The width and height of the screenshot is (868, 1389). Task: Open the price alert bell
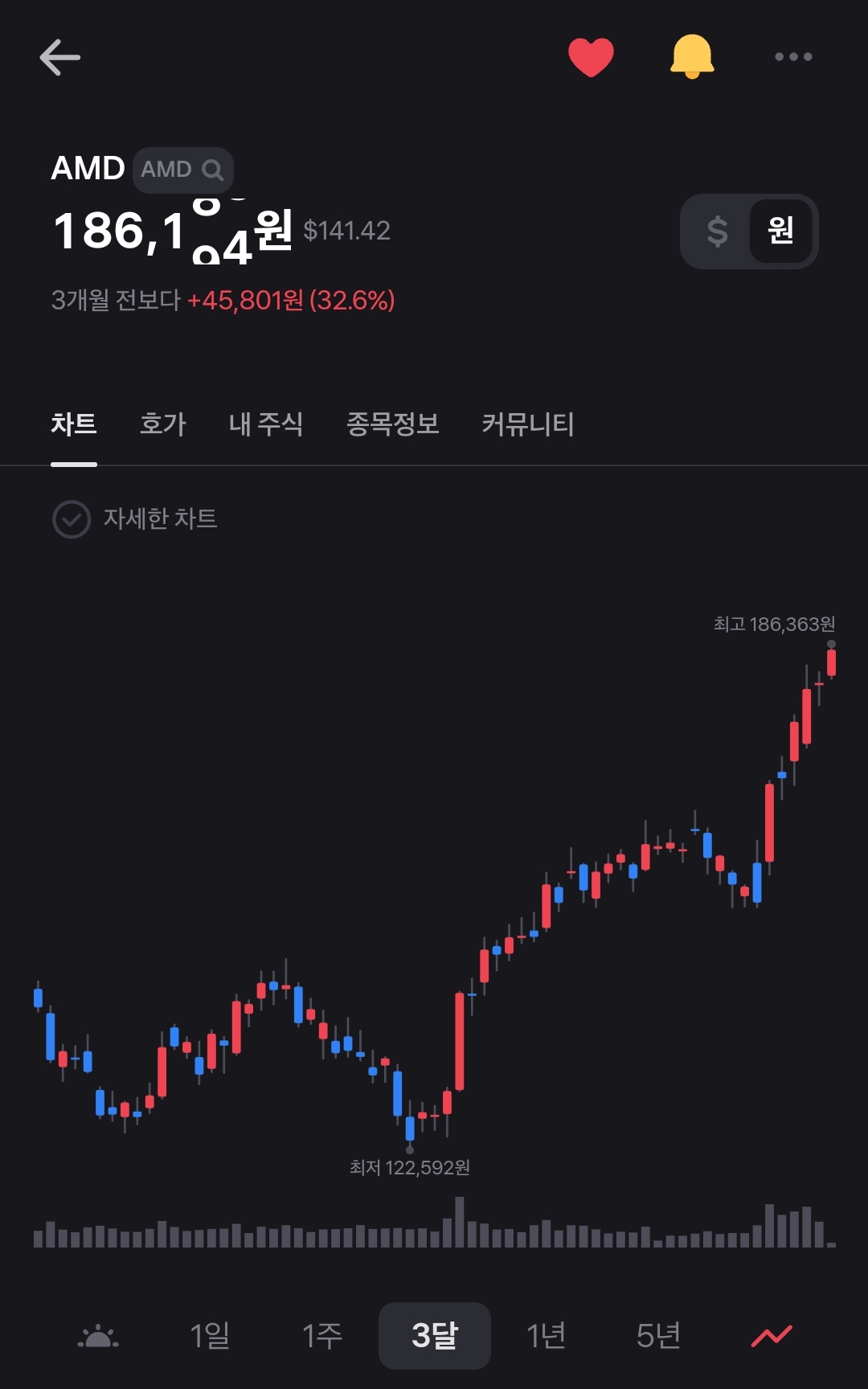coord(692,57)
